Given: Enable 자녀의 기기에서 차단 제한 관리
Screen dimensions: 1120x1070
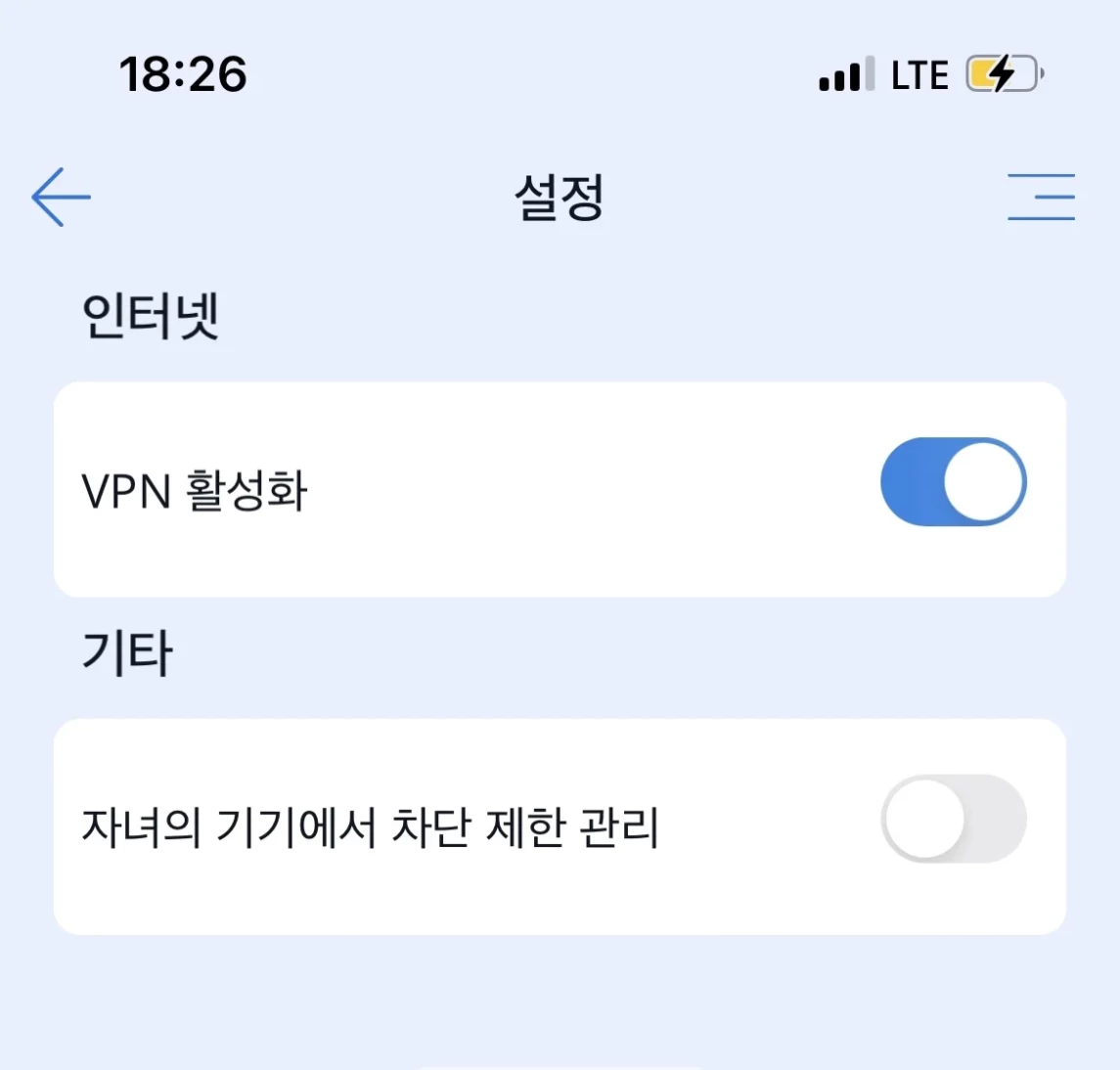Looking at the screenshot, I should tap(953, 820).
